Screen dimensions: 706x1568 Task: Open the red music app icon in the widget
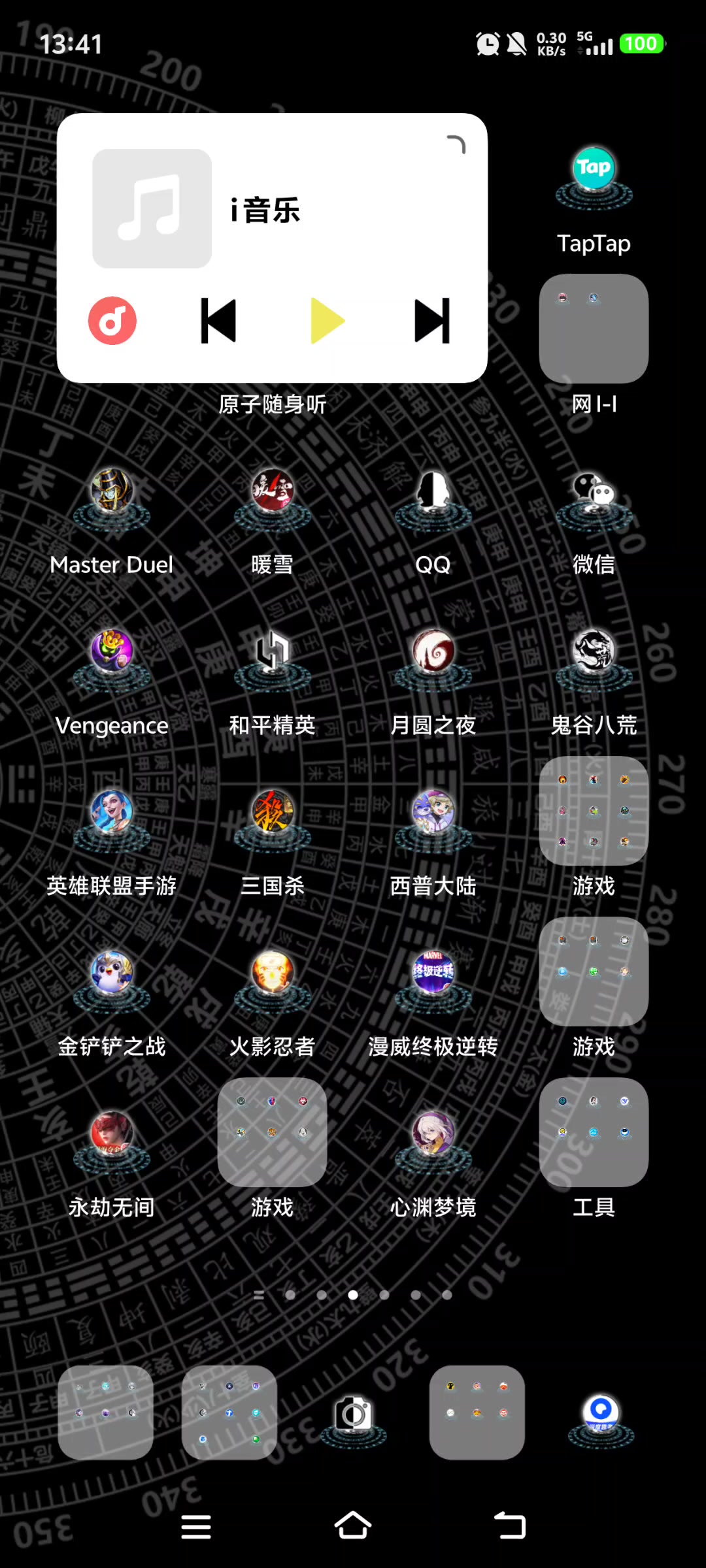(112, 321)
